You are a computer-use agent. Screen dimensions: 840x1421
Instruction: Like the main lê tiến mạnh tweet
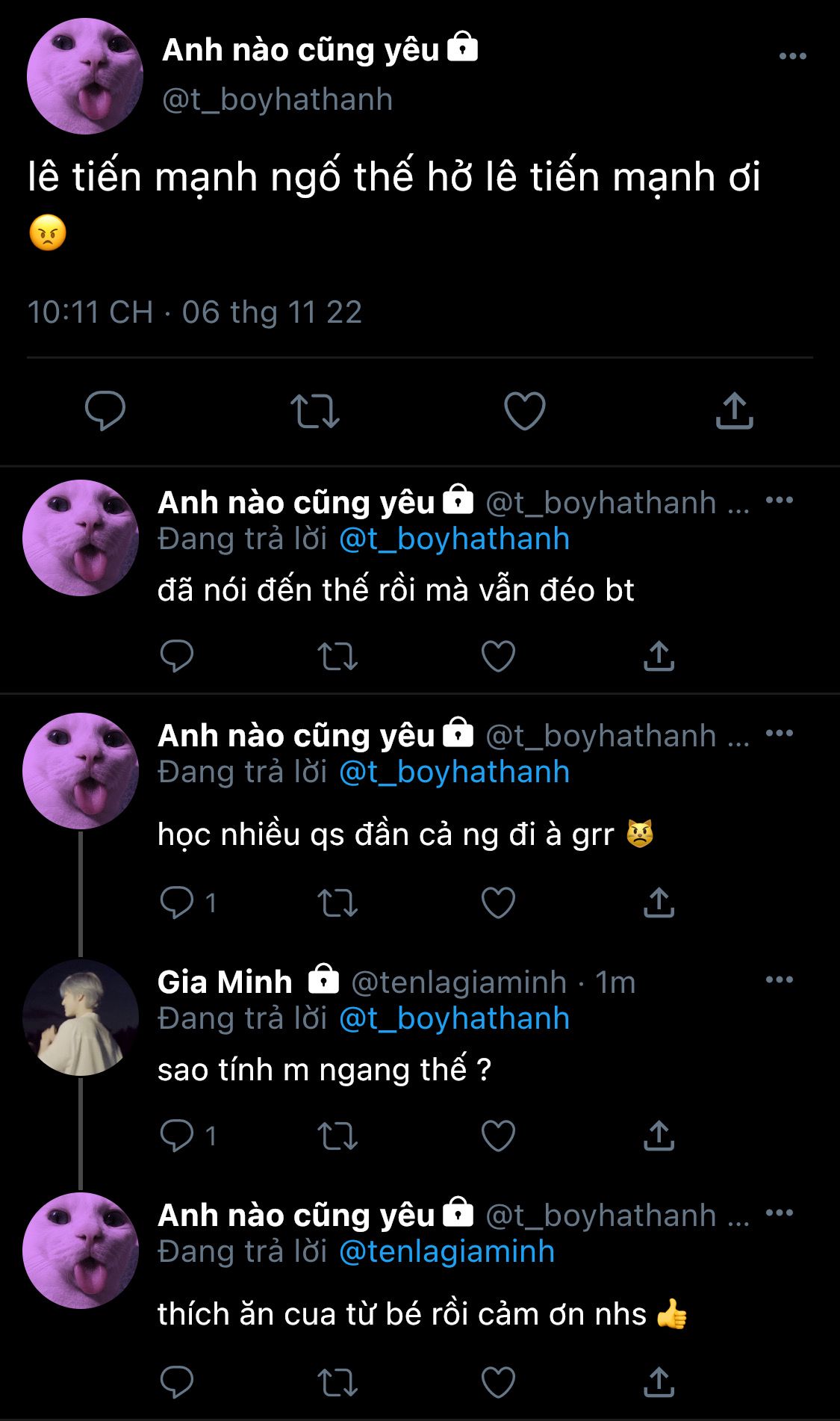tap(525, 410)
